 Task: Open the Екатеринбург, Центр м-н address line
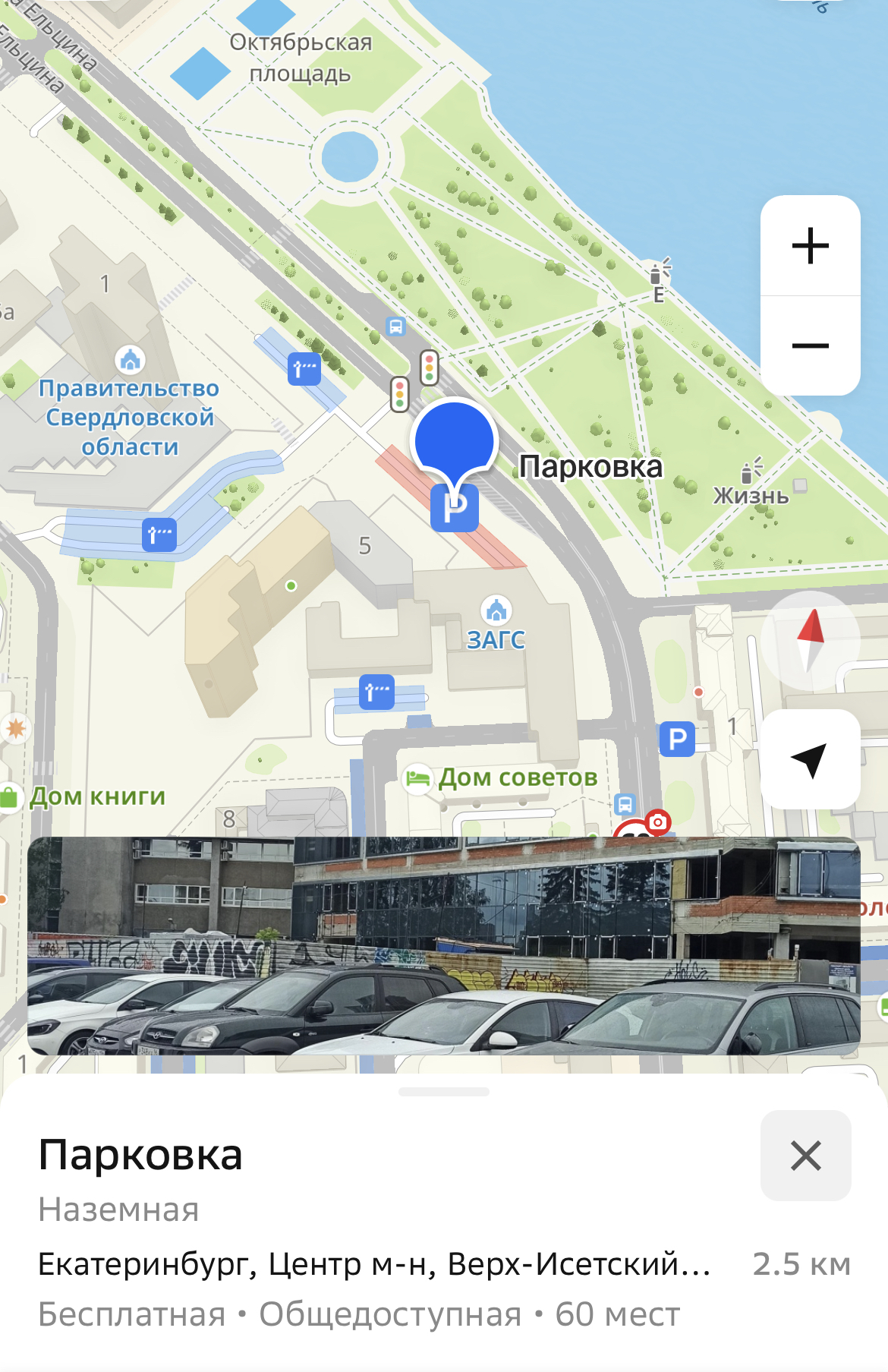coord(374,1264)
